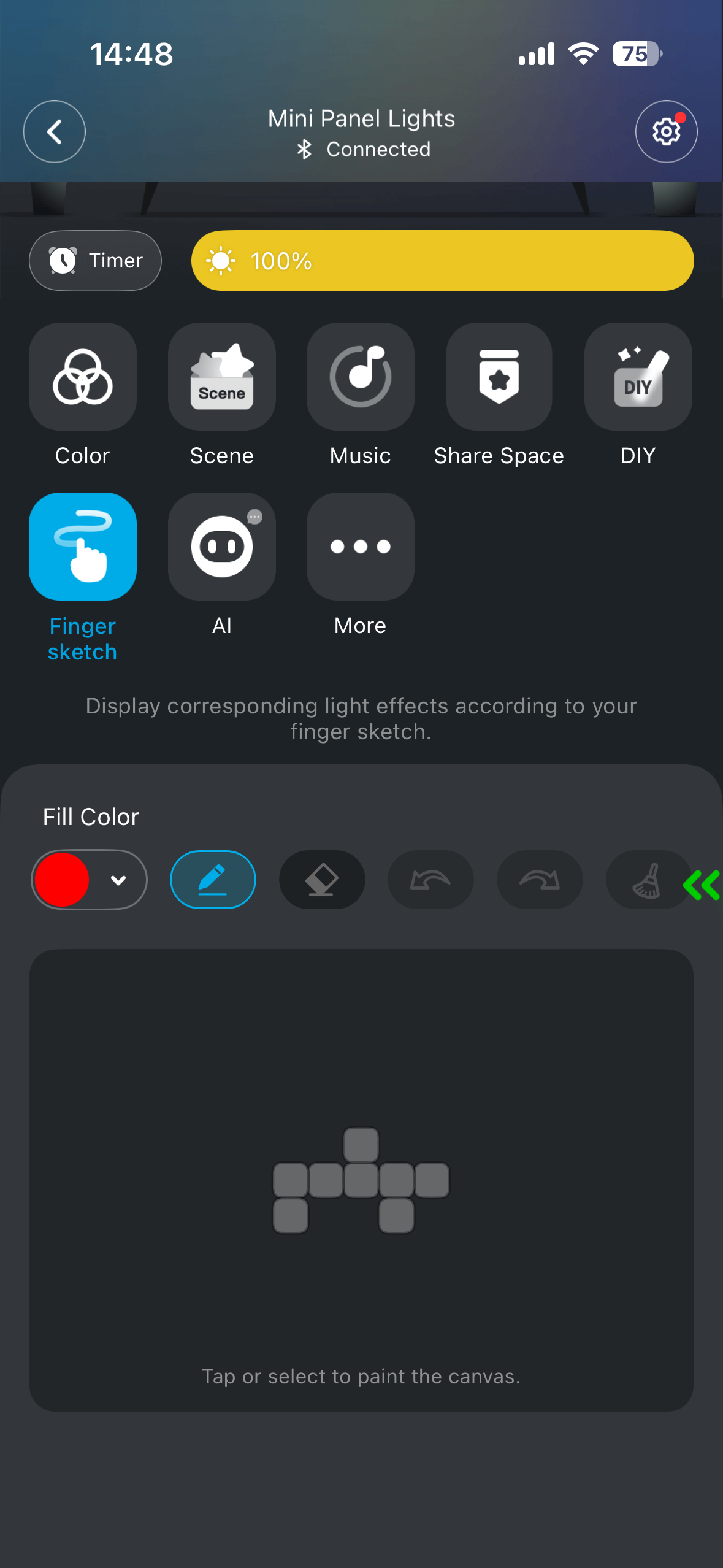Open the AI assistant mode
The height and width of the screenshot is (1568, 723).
(221, 547)
